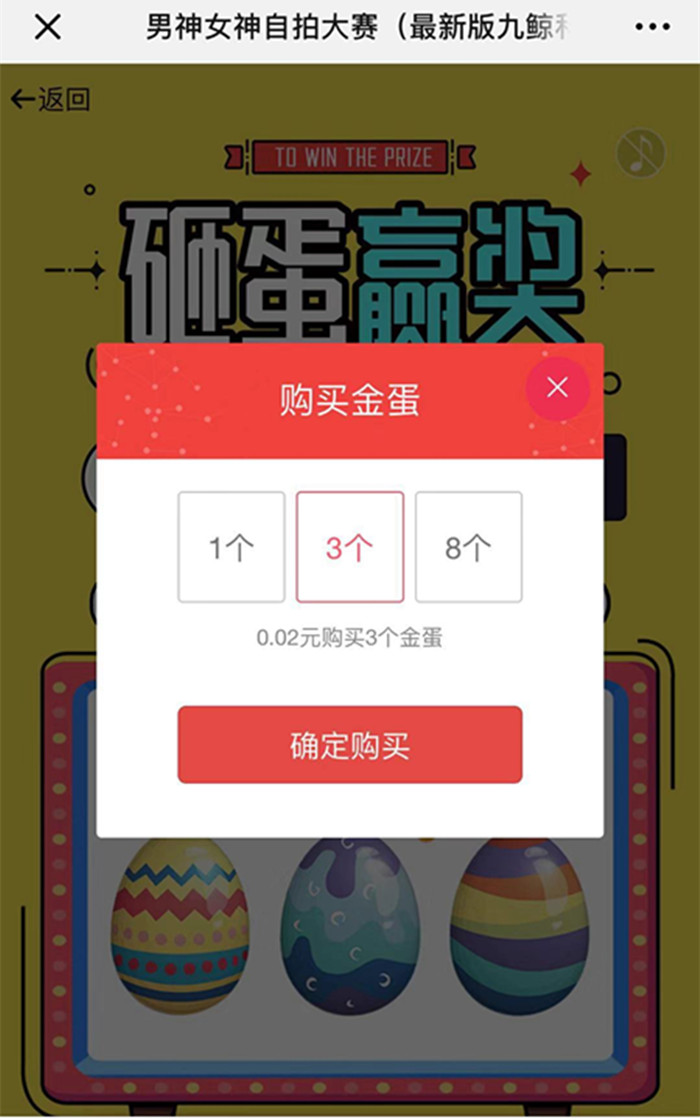Image resolution: width=700 pixels, height=1120 pixels.
Task: Dismiss the 购买金蛋 dialog
Action: (557, 388)
